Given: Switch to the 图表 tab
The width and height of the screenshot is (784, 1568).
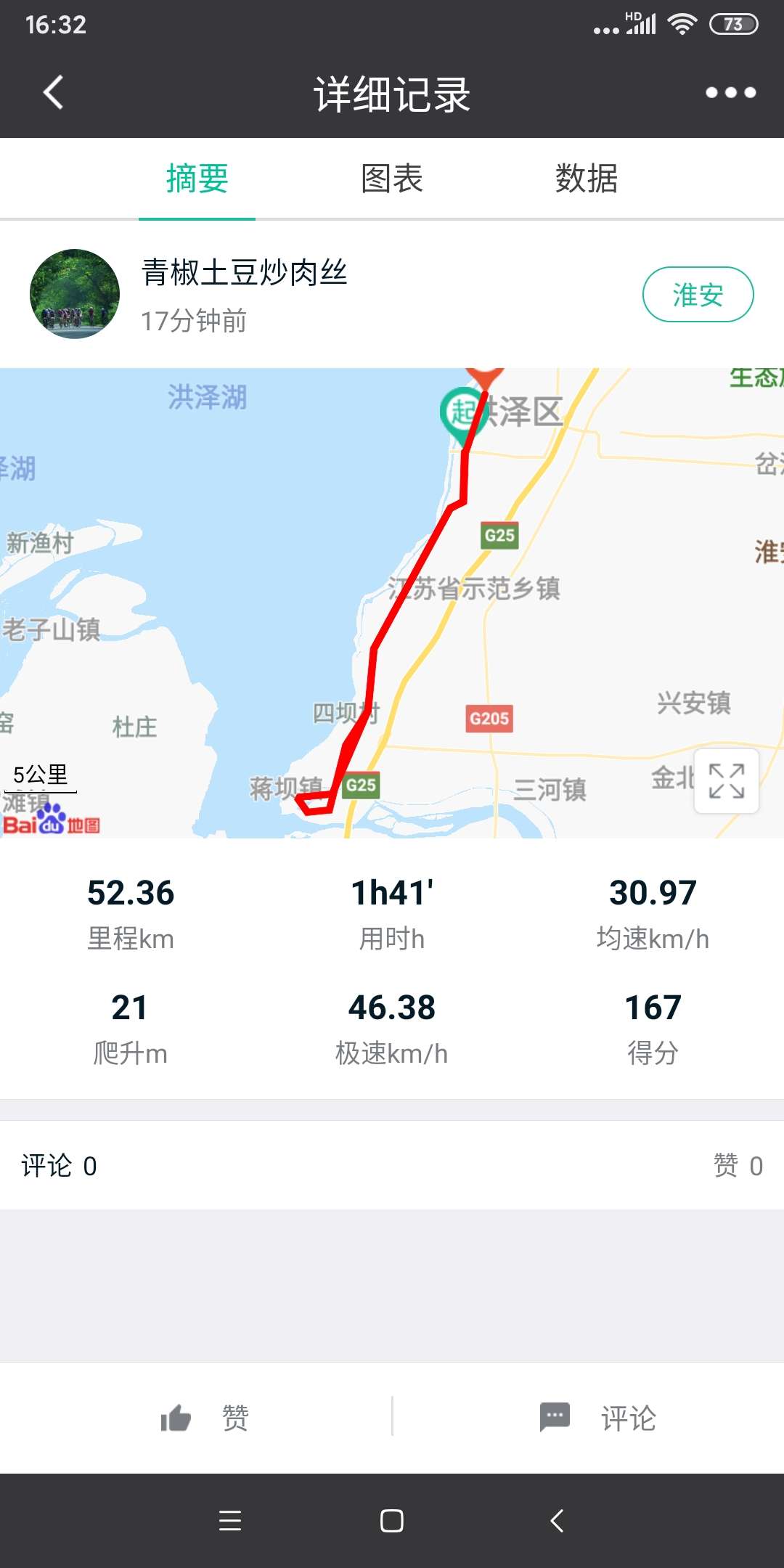Looking at the screenshot, I should (392, 179).
